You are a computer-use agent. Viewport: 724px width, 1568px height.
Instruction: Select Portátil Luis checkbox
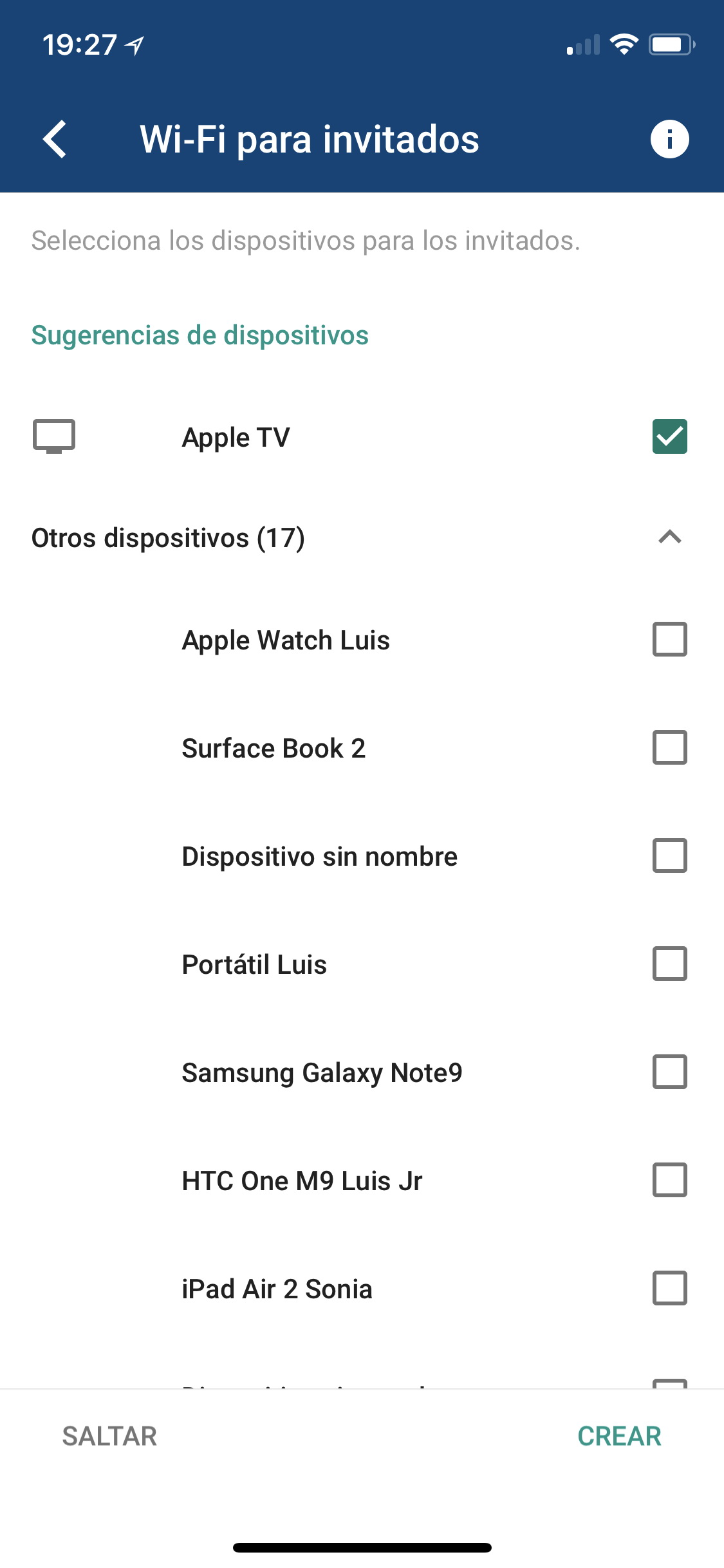(x=669, y=964)
